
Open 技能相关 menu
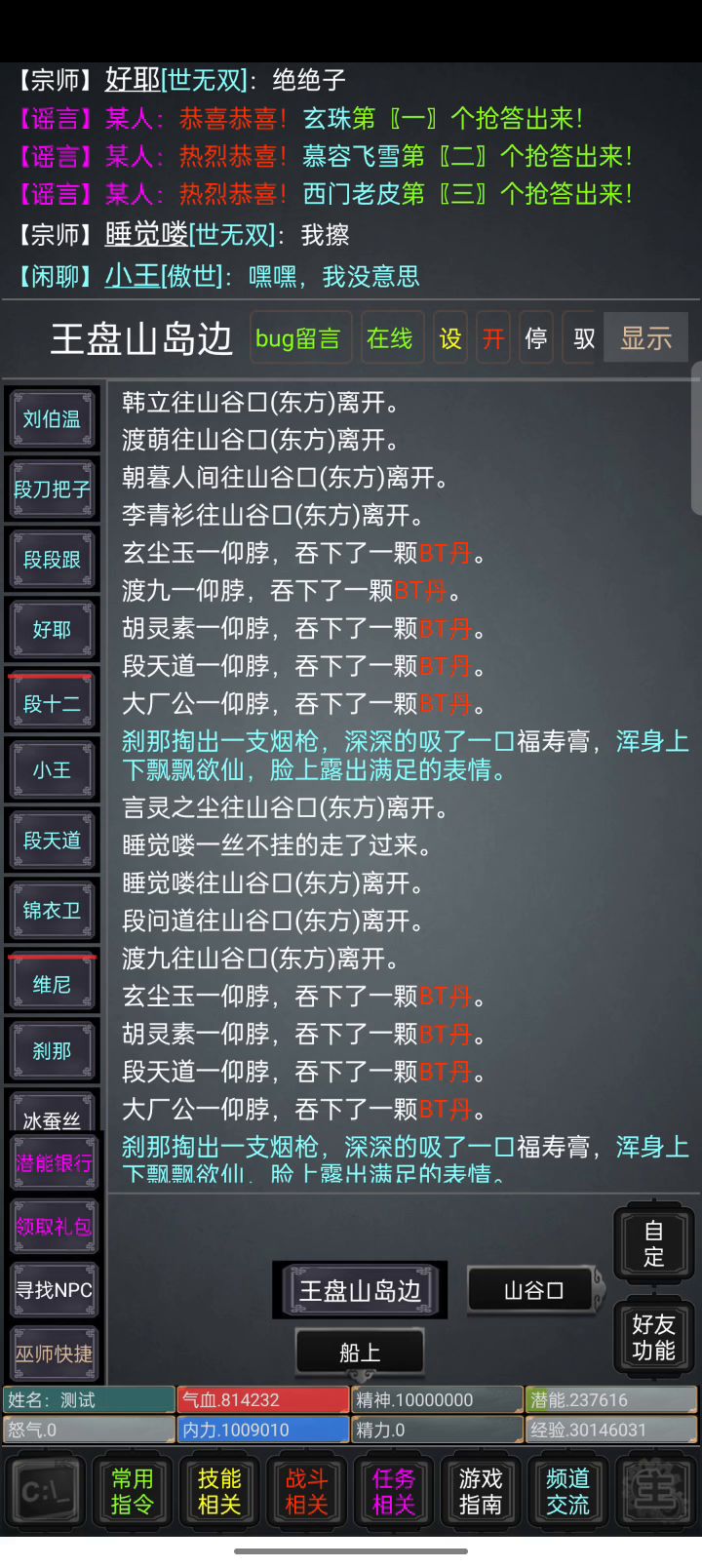tap(219, 1492)
